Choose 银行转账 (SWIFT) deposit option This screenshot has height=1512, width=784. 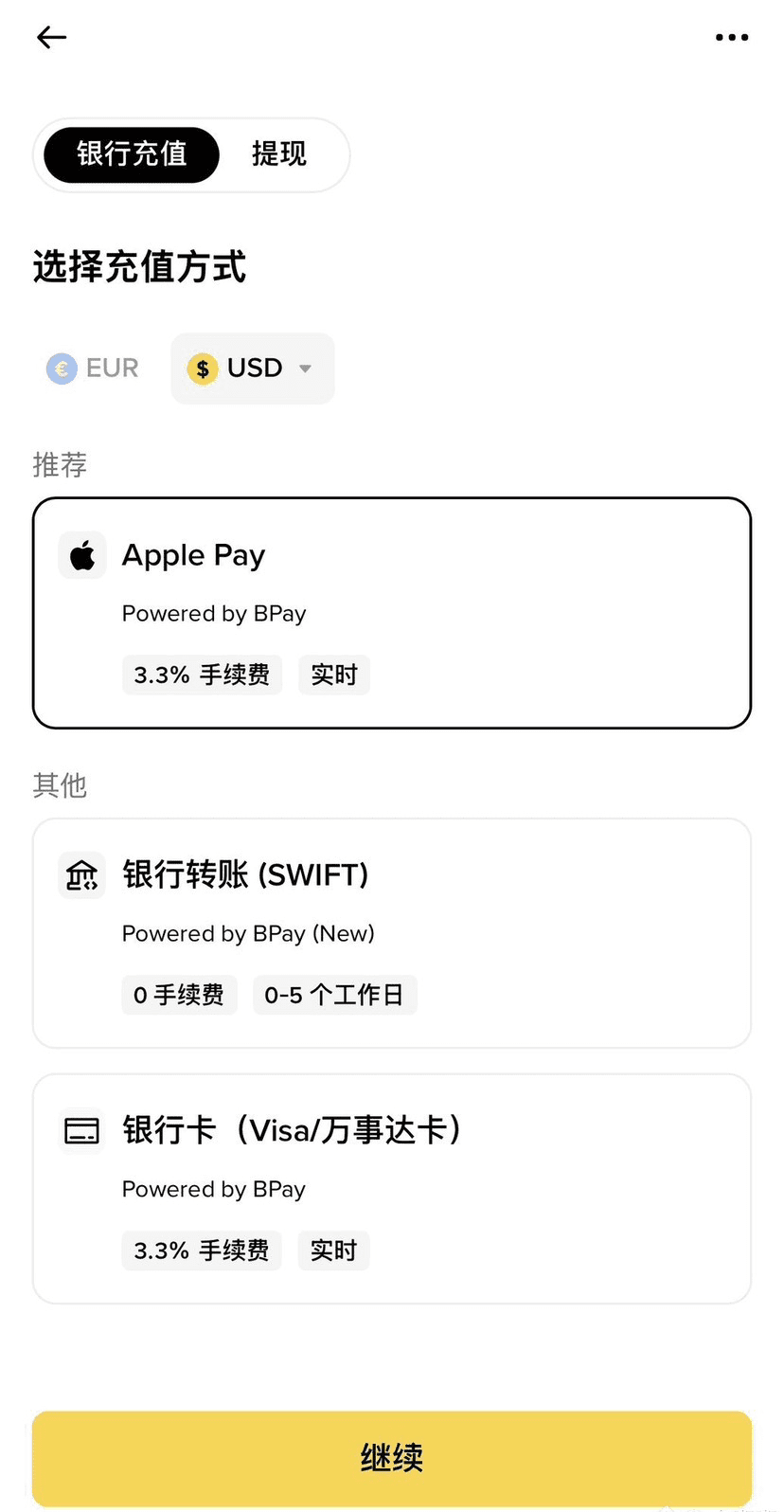(392, 933)
